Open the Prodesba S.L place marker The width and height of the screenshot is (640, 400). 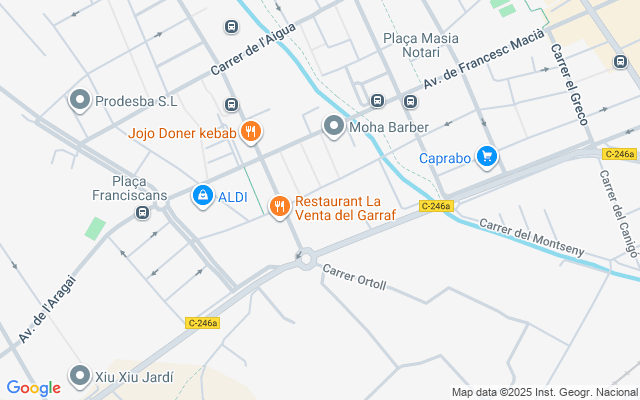[80, 100]
